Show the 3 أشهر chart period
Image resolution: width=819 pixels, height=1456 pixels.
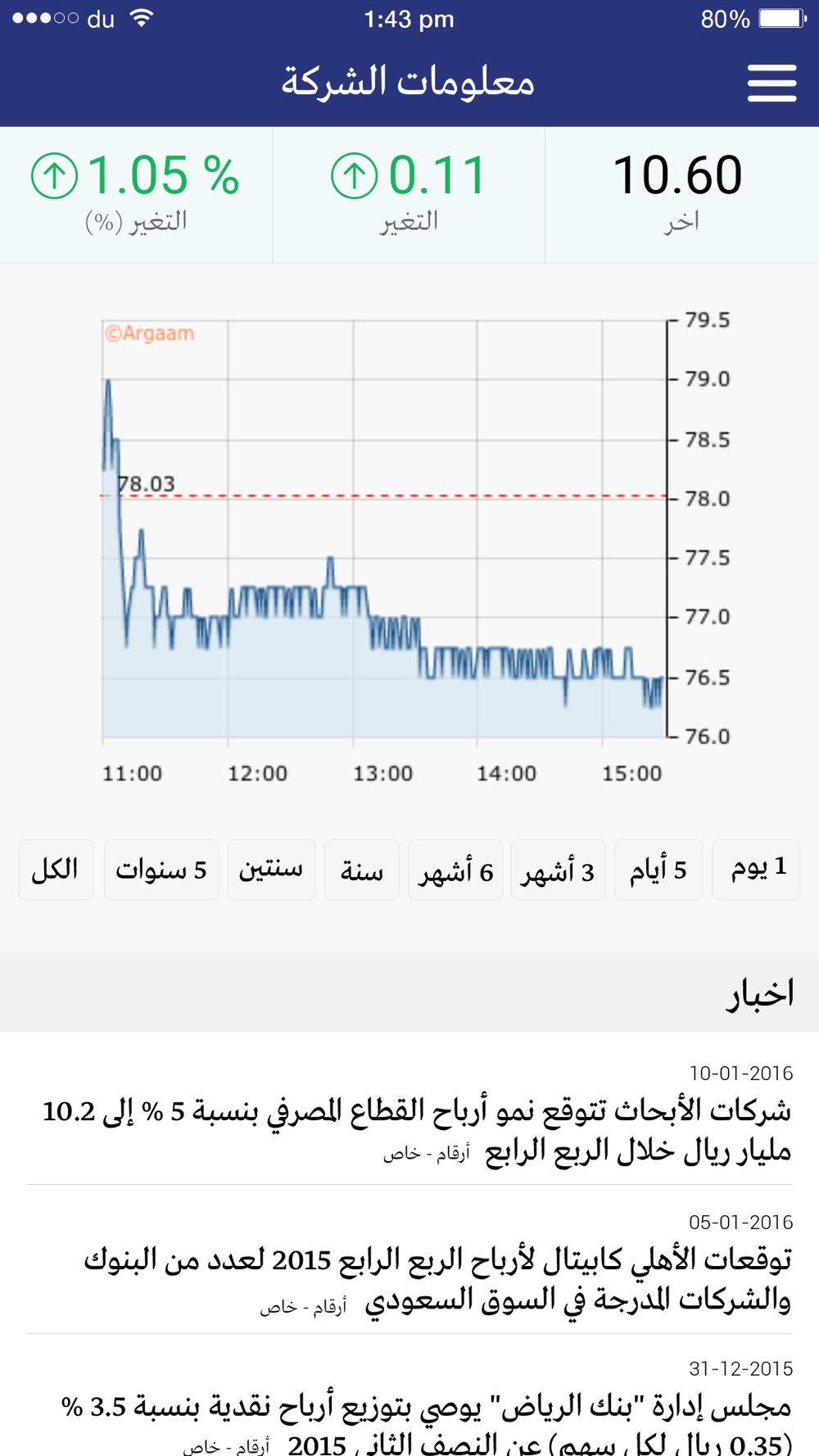(x=559, y=870)
